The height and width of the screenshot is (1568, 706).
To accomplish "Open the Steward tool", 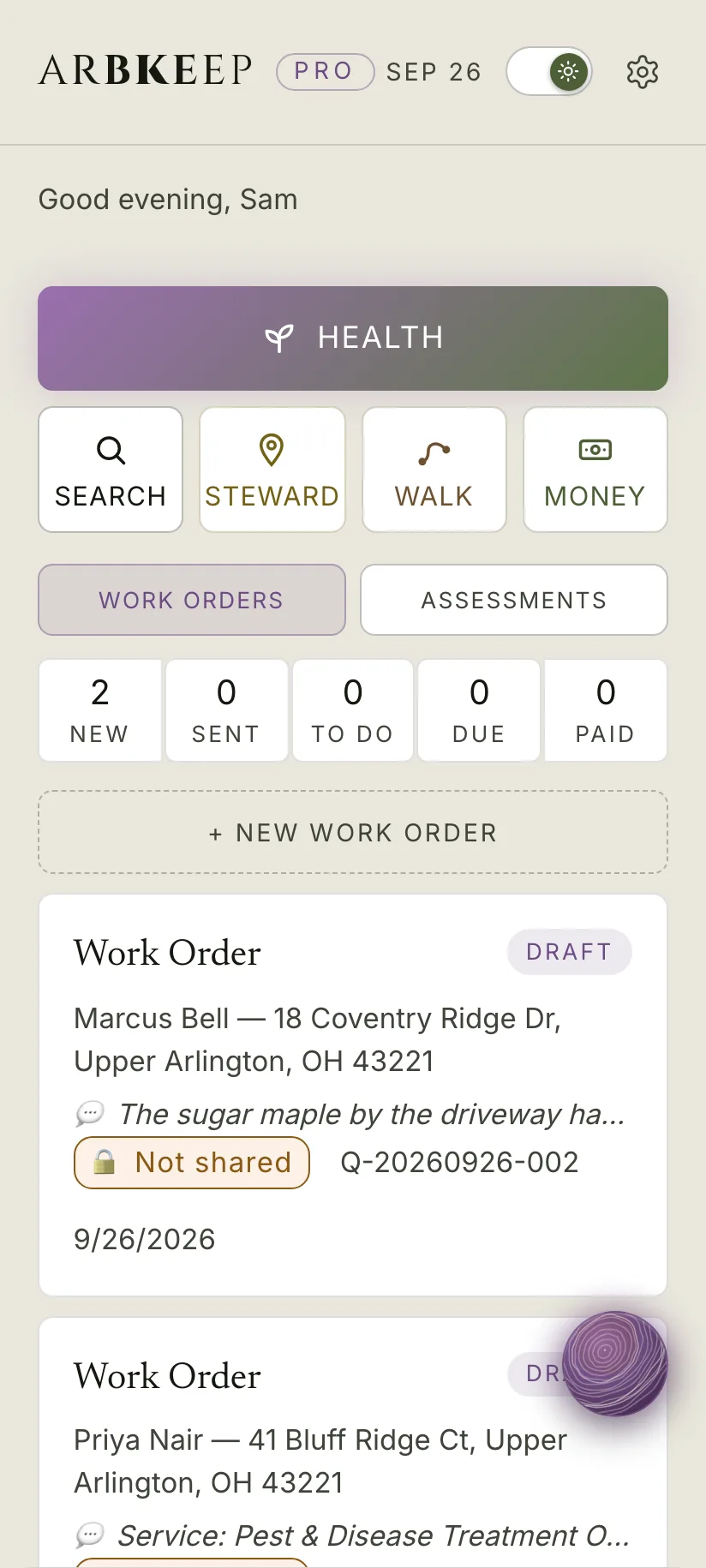I will coord(272,470).
